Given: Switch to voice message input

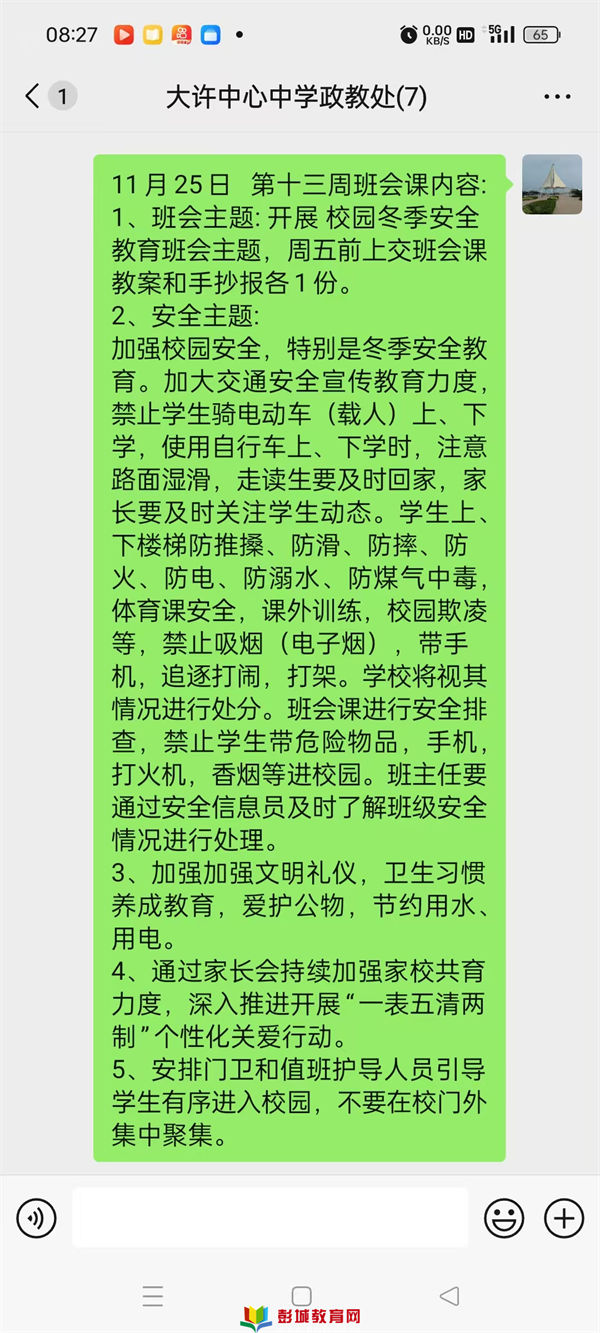Looking at the screenshot, I should (37, 1217).
